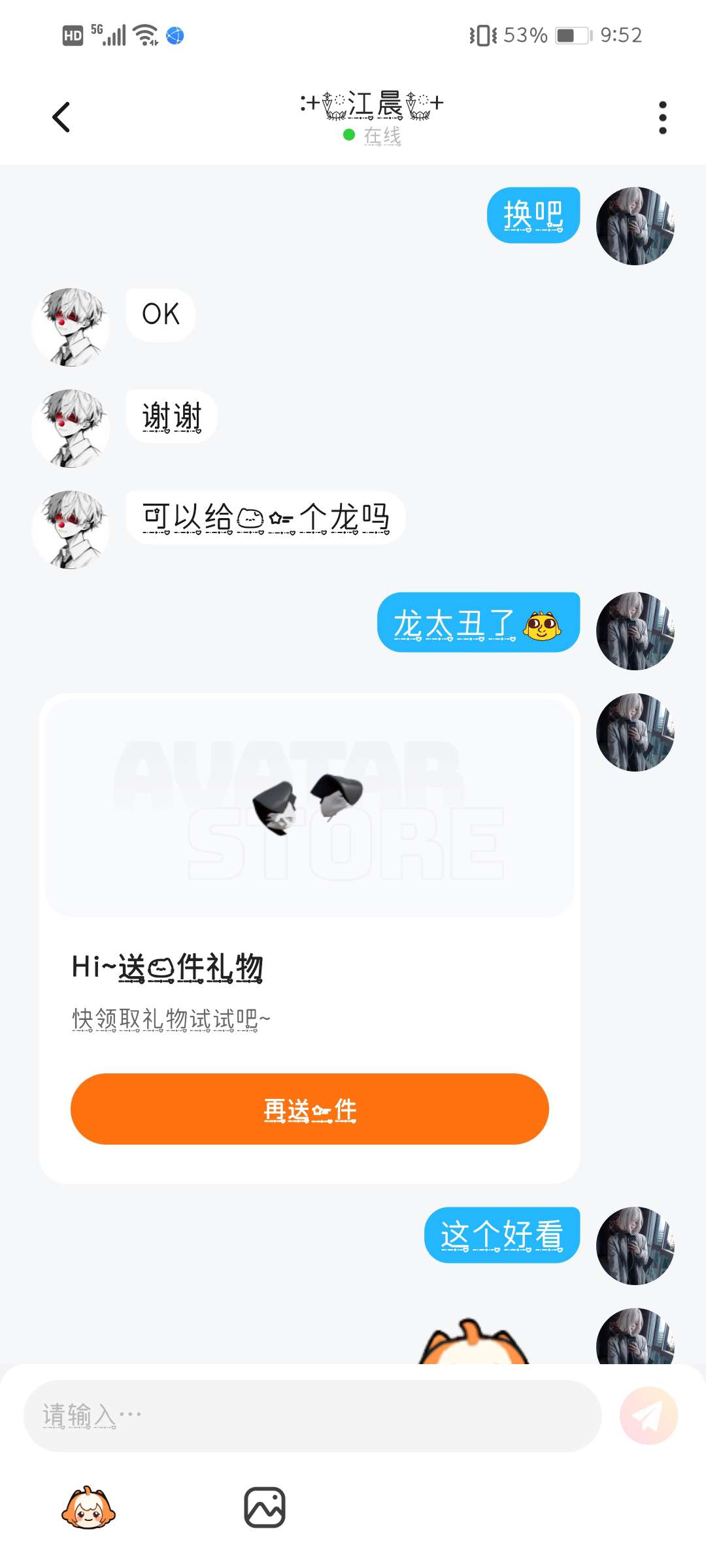Open the sticker emoji picker
This screenshot has height=1568, width=706.
coord(88,1508)
